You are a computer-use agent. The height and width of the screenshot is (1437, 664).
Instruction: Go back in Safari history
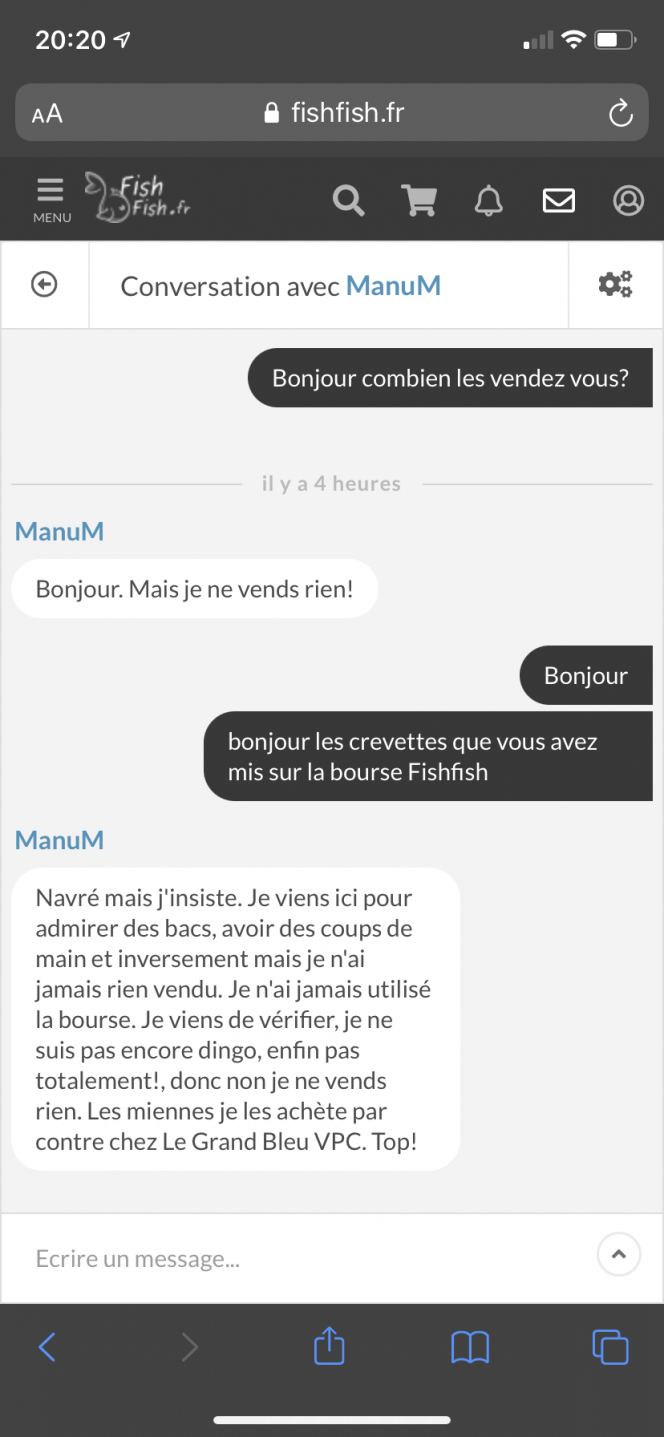tap(47, 1348)
